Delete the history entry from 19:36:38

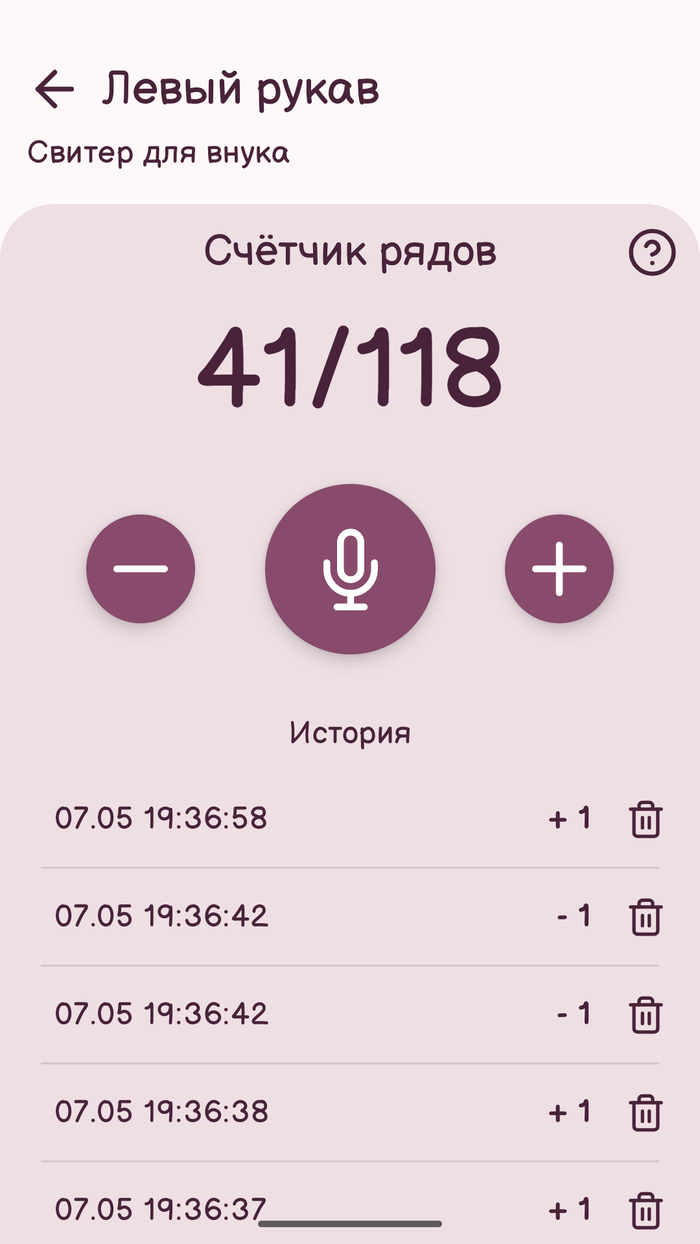pos(646,1112)
